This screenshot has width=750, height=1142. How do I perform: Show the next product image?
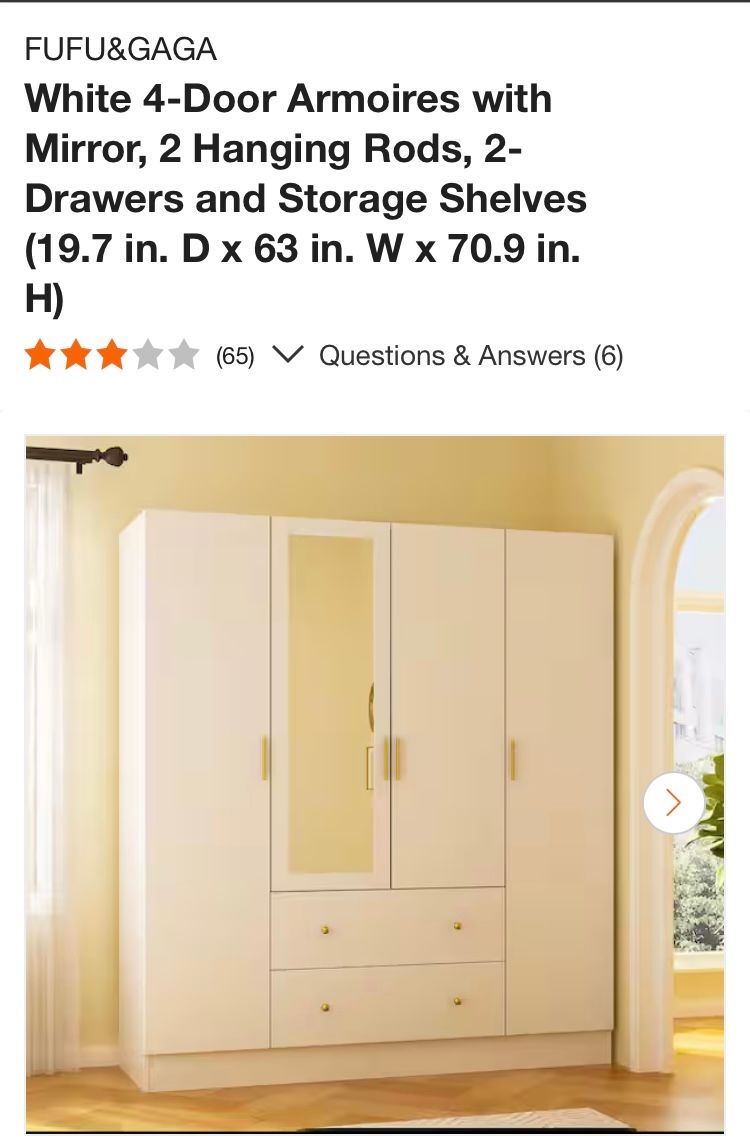tap(673, 802)
